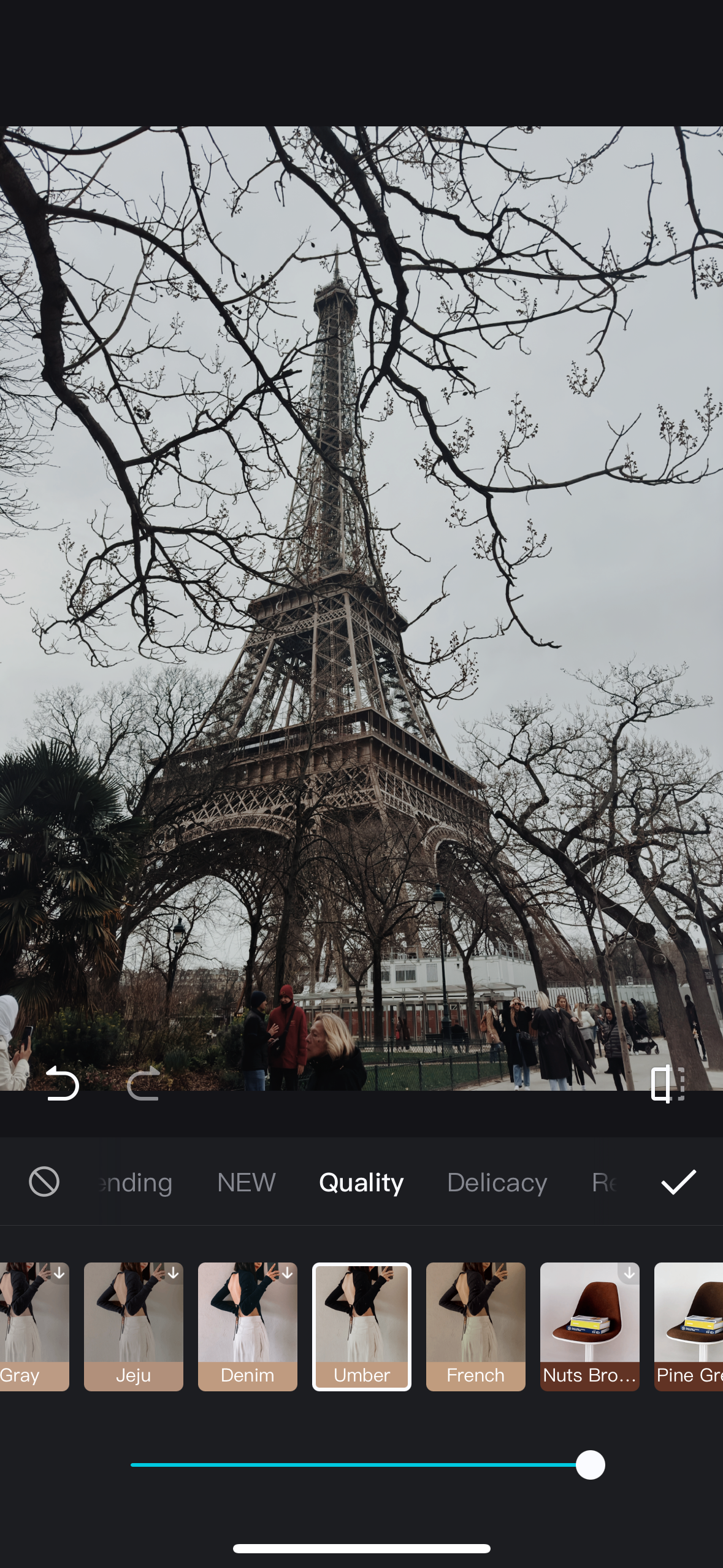Switch to the NEW filter category
723x1568 pixels.
pos(247,1182)
